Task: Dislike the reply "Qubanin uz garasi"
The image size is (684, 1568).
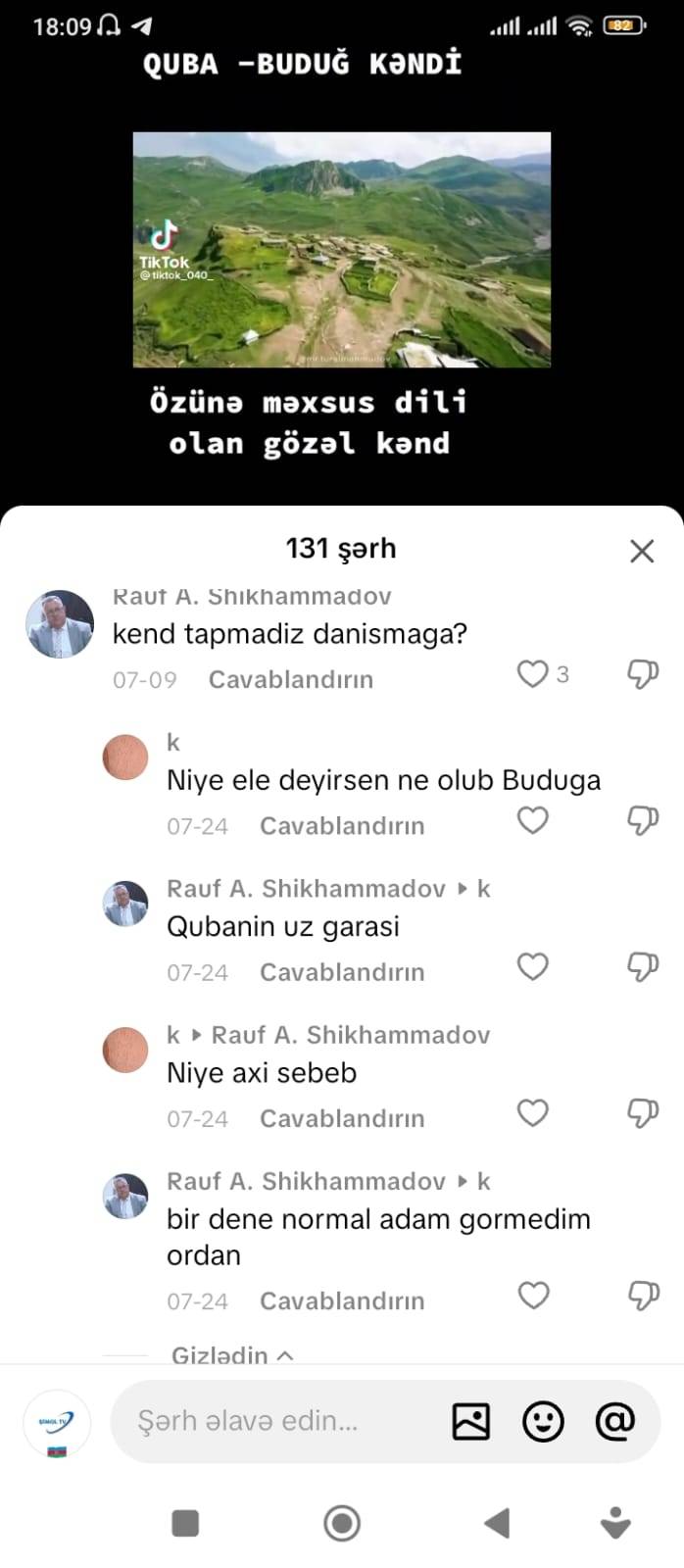Action: (642, 967)
